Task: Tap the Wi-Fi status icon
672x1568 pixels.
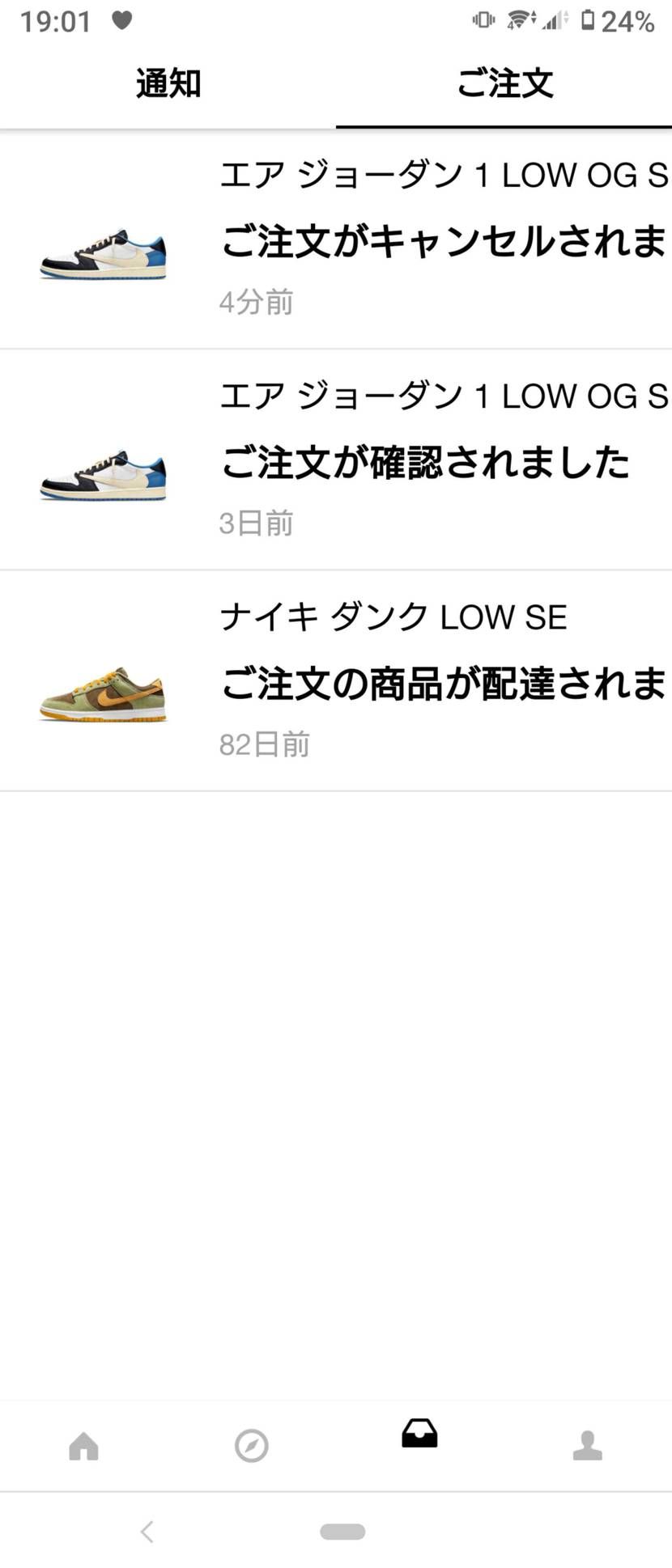Action: (519, 21)
